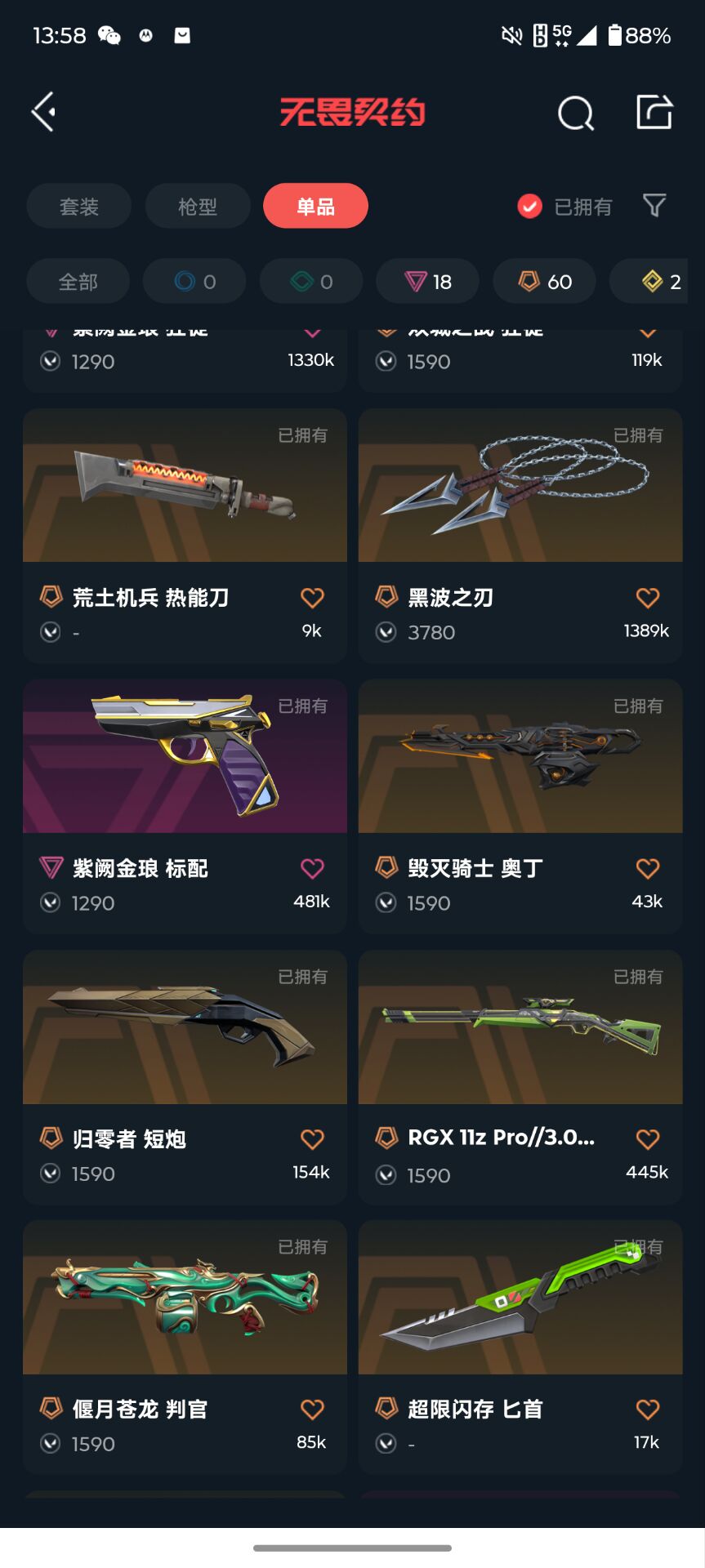705x1568 pixels.
Task: Go back using the top-left arrow
Action: (44, 112)
